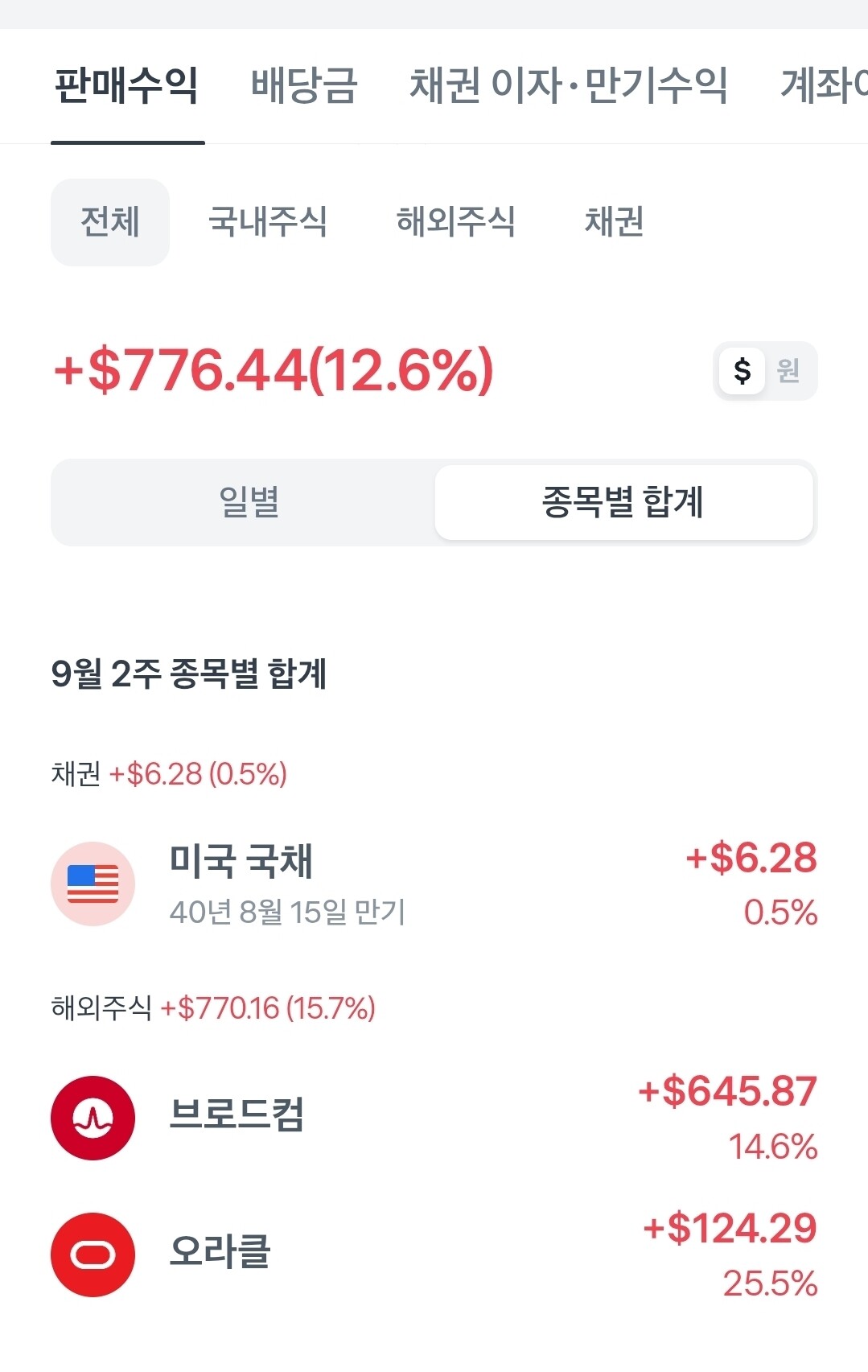Open the 오라클 stock row
The height and width of the screenshot is (1372, 868).
point(434,1255)
